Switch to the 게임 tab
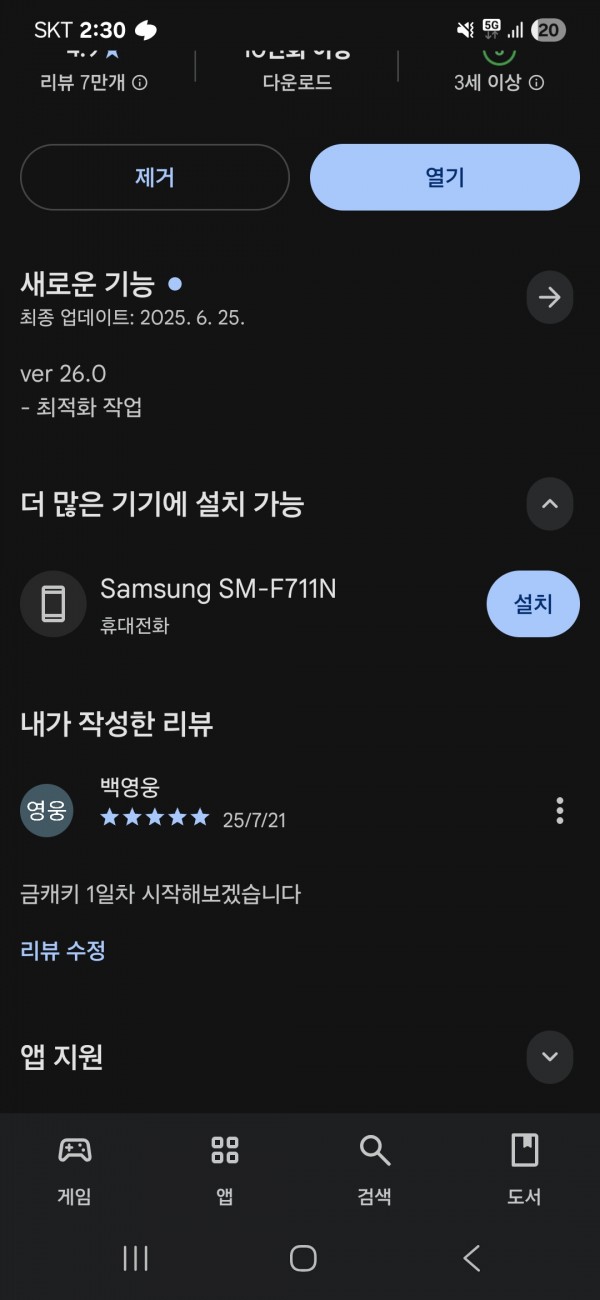The width and height of the screenshot is (600, 1300). [75, 1169]
